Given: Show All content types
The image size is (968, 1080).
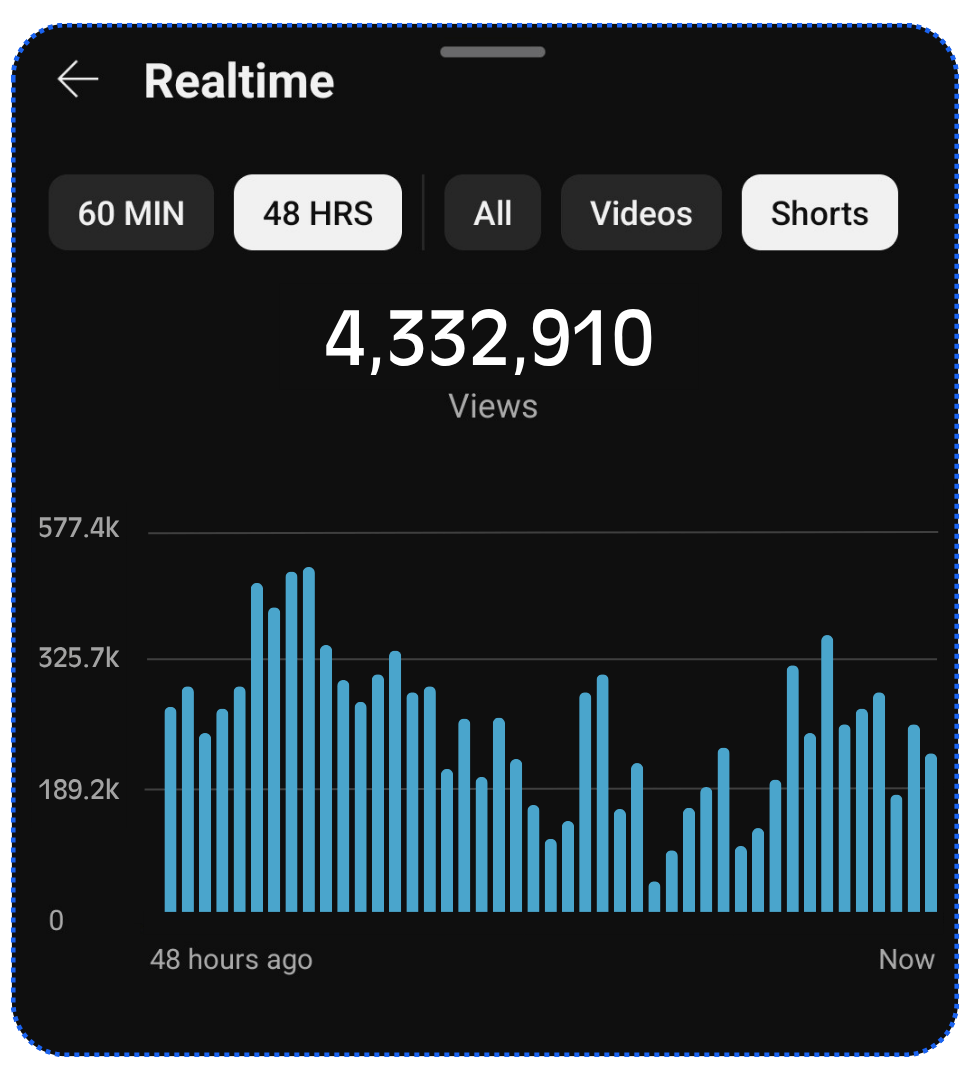Looking at the screenshot, I should point(493,213).
